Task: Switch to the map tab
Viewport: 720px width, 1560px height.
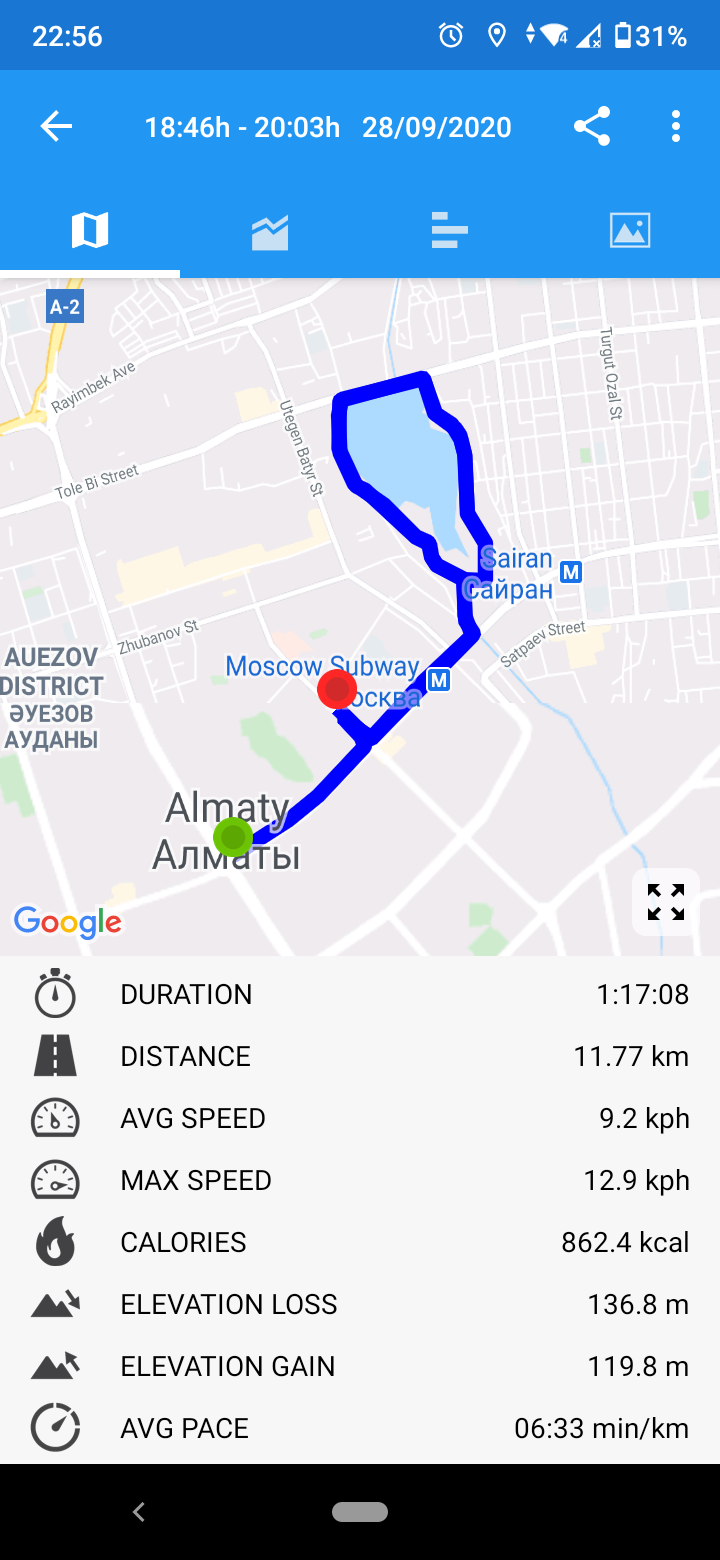Action: coord(90,231)
